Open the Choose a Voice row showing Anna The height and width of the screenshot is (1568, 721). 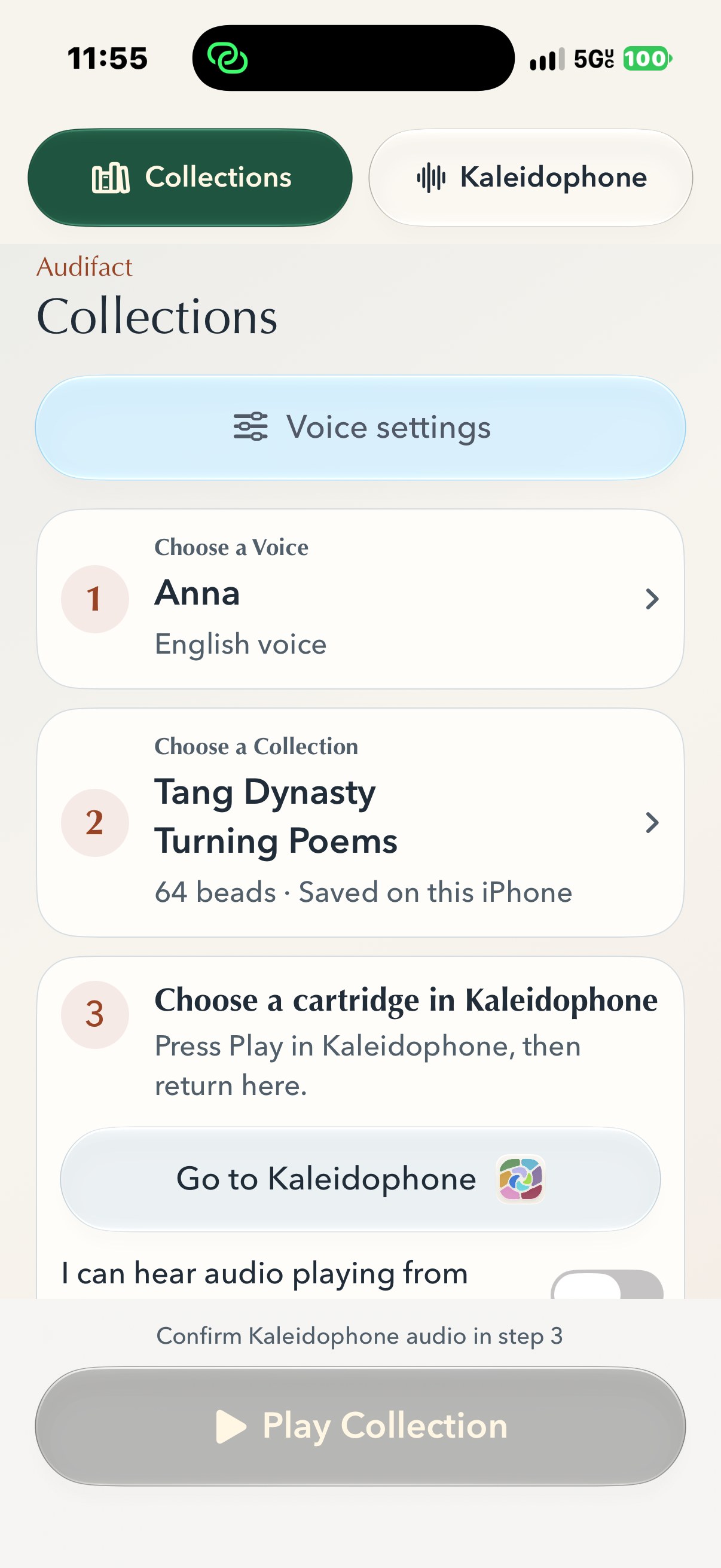pos(360,599)
